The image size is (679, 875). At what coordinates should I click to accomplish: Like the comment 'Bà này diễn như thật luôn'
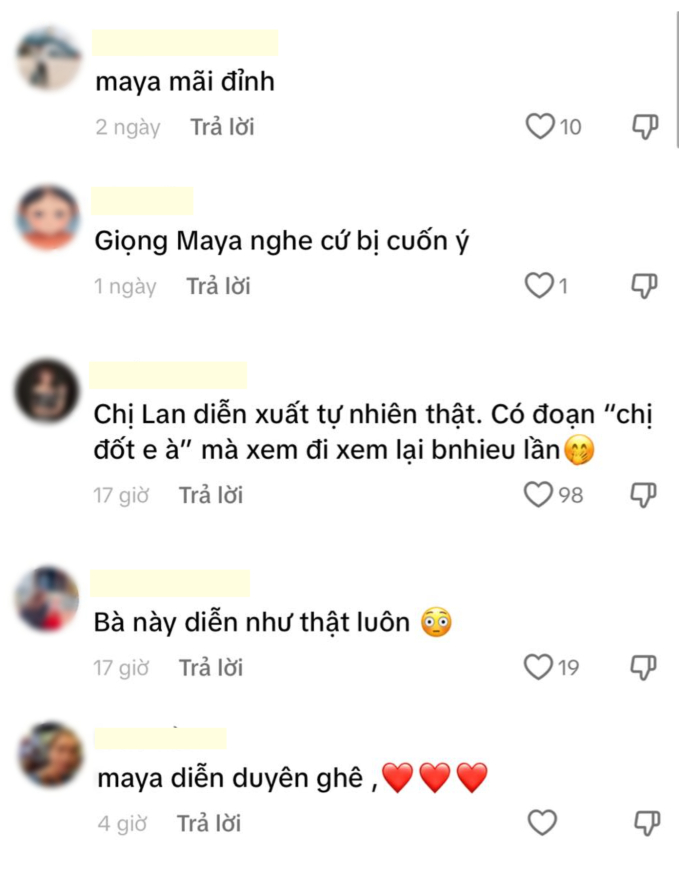tap(540, 666)
